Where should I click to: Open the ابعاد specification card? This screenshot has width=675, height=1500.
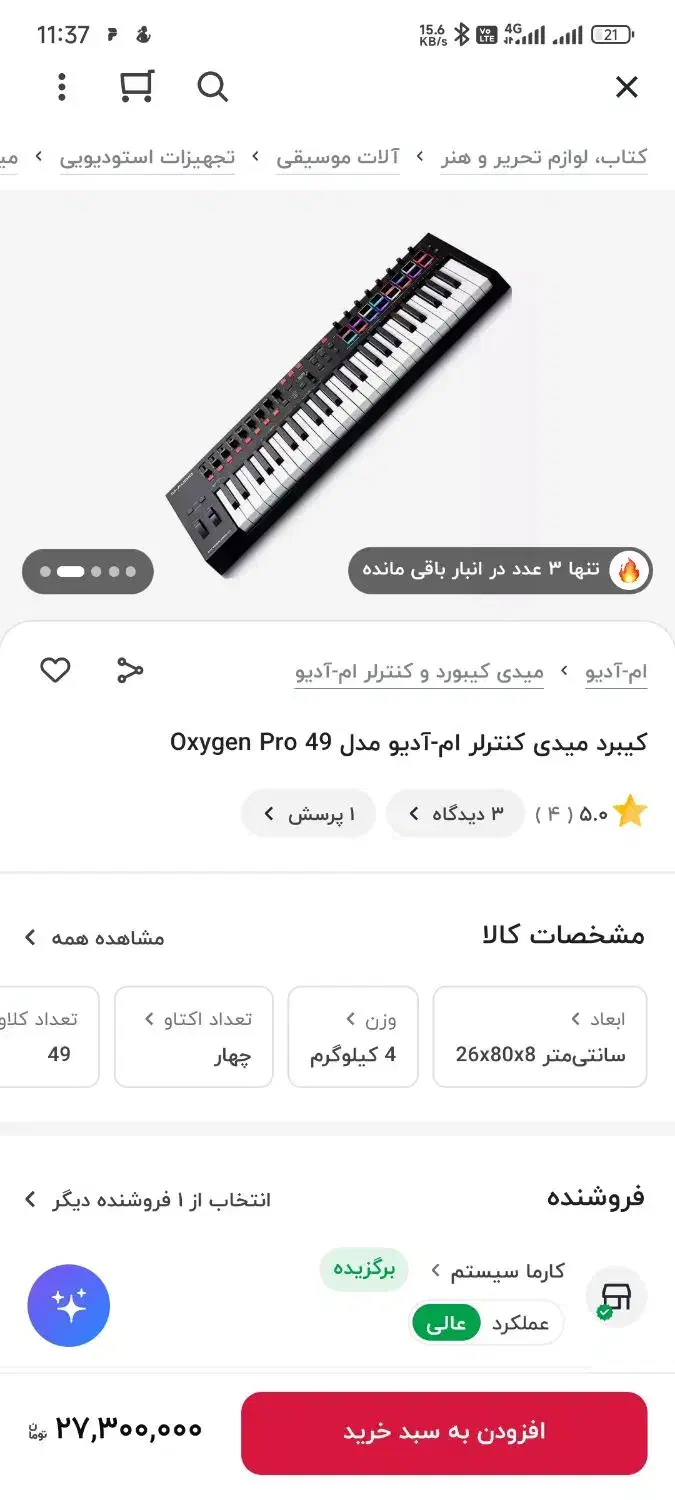[x=540, y=1037]
